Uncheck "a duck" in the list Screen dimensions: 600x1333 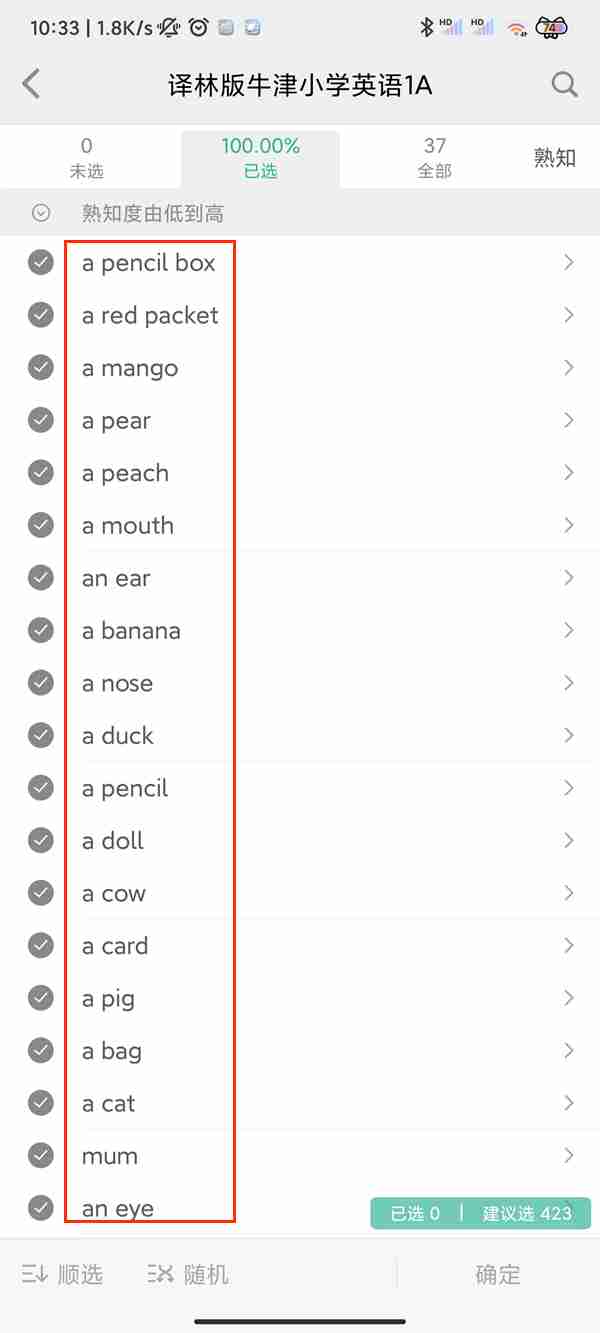click(41, 736)
